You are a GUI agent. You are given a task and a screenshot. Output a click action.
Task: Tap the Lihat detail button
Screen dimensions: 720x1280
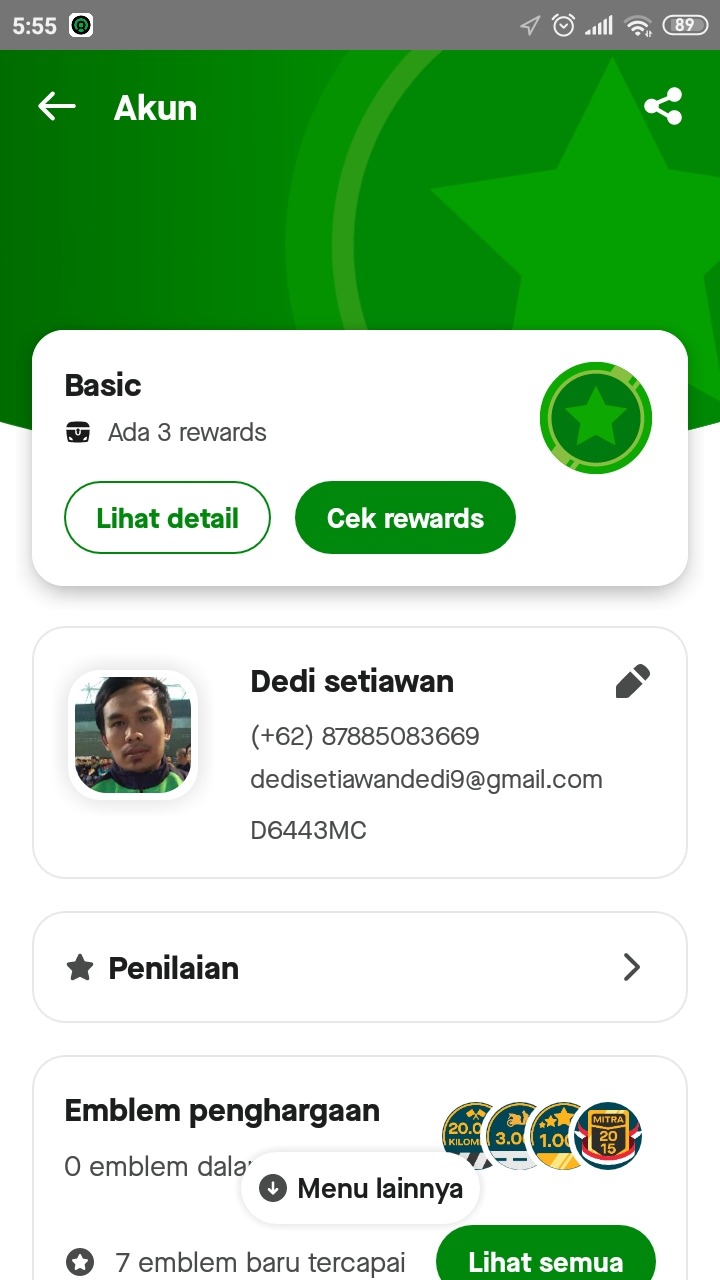(167, 518)
